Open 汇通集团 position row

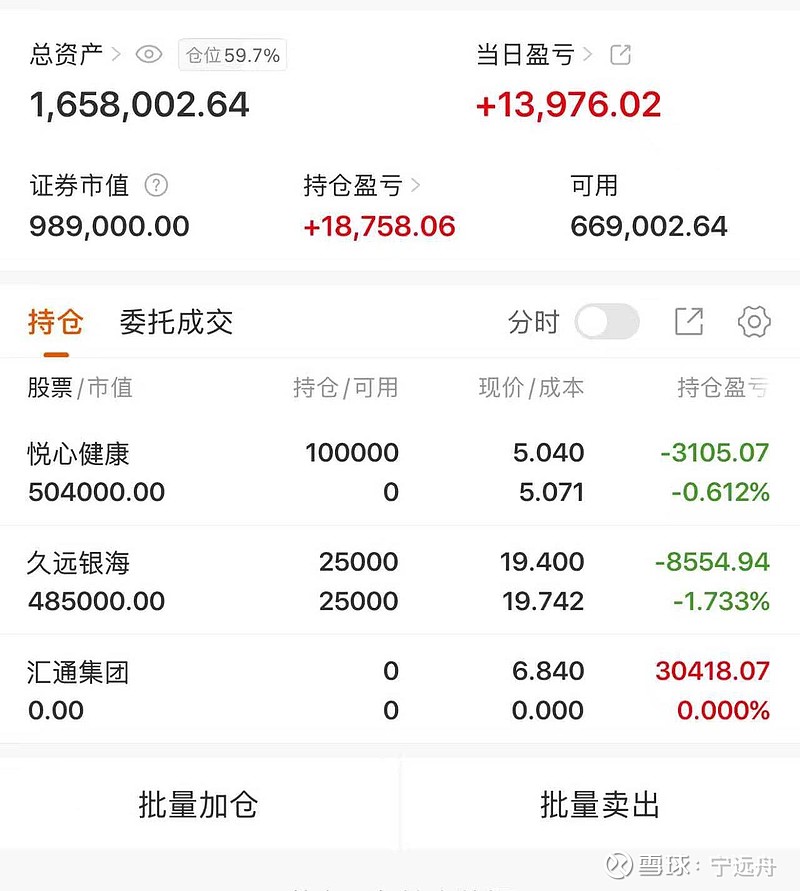point(398,690)
